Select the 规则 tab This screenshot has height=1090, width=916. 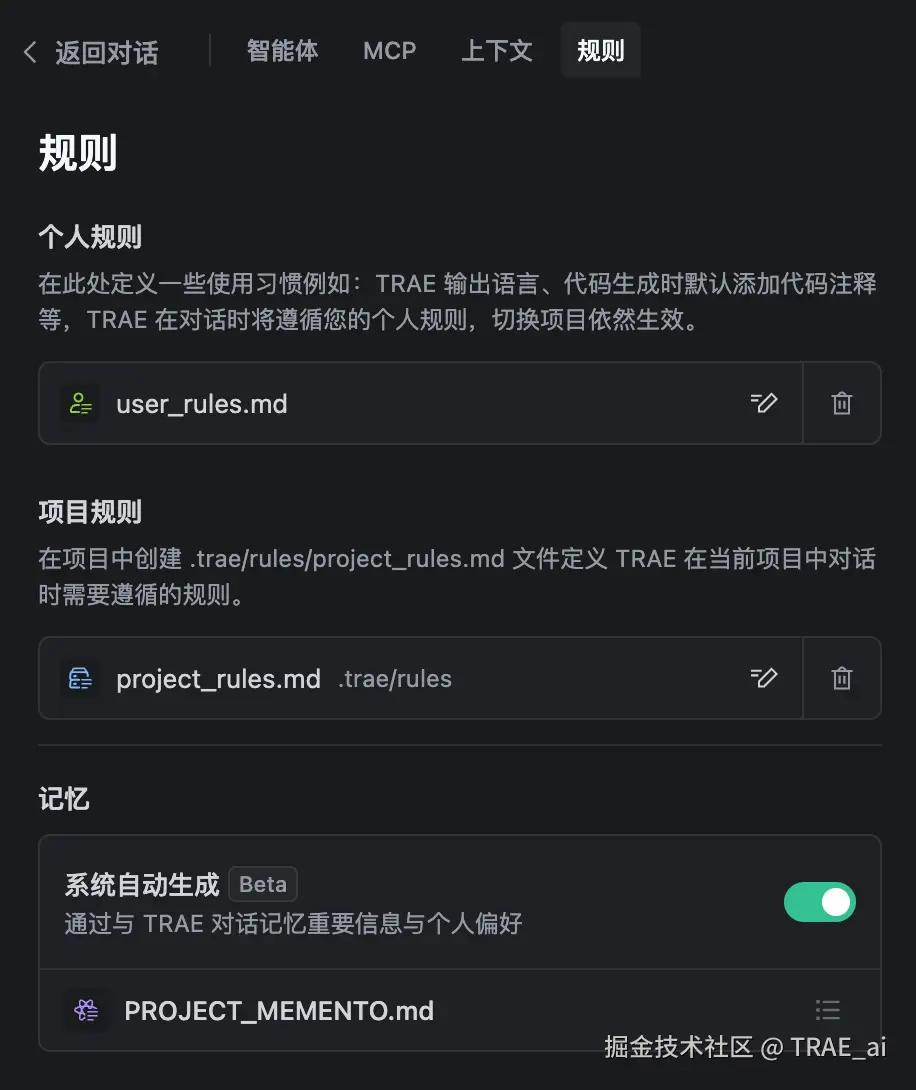click(600, 51)
